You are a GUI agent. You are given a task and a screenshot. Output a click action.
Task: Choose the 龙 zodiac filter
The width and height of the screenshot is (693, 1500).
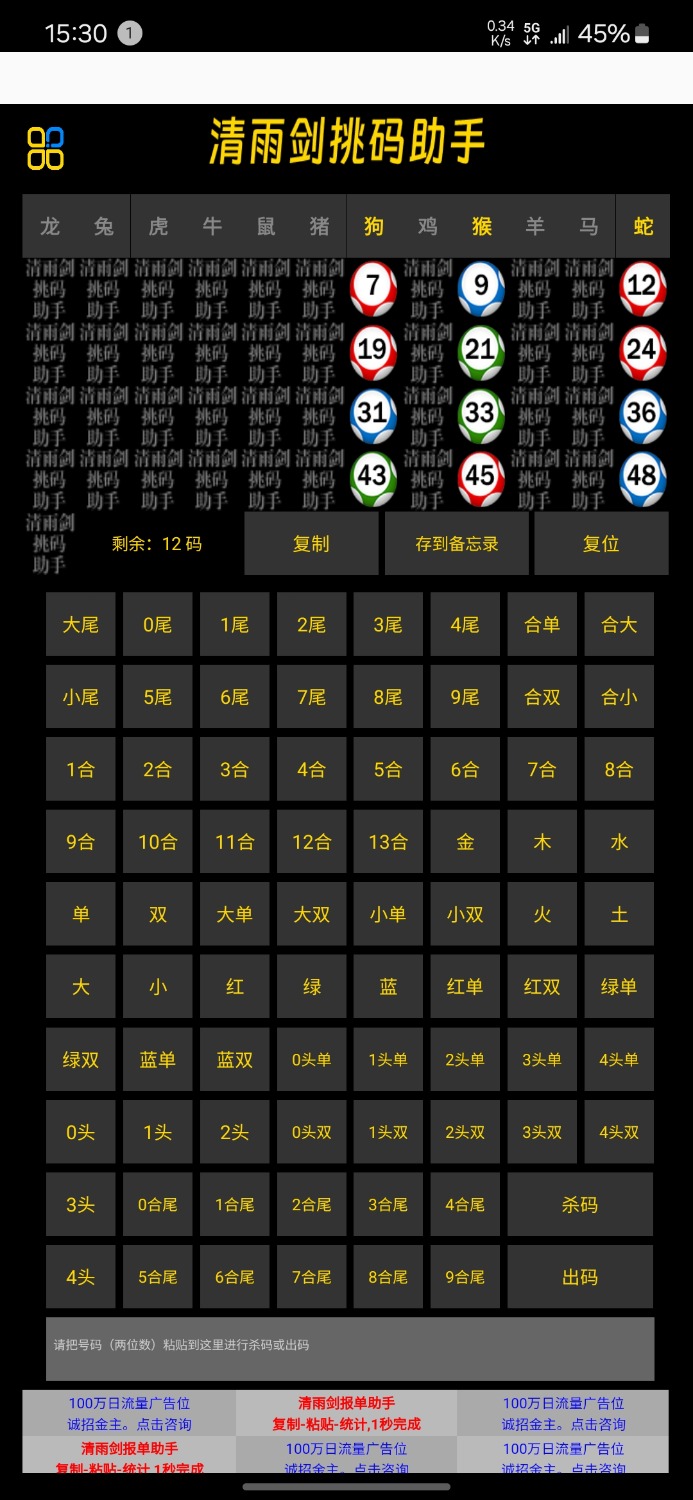click(x=50, y=226)
